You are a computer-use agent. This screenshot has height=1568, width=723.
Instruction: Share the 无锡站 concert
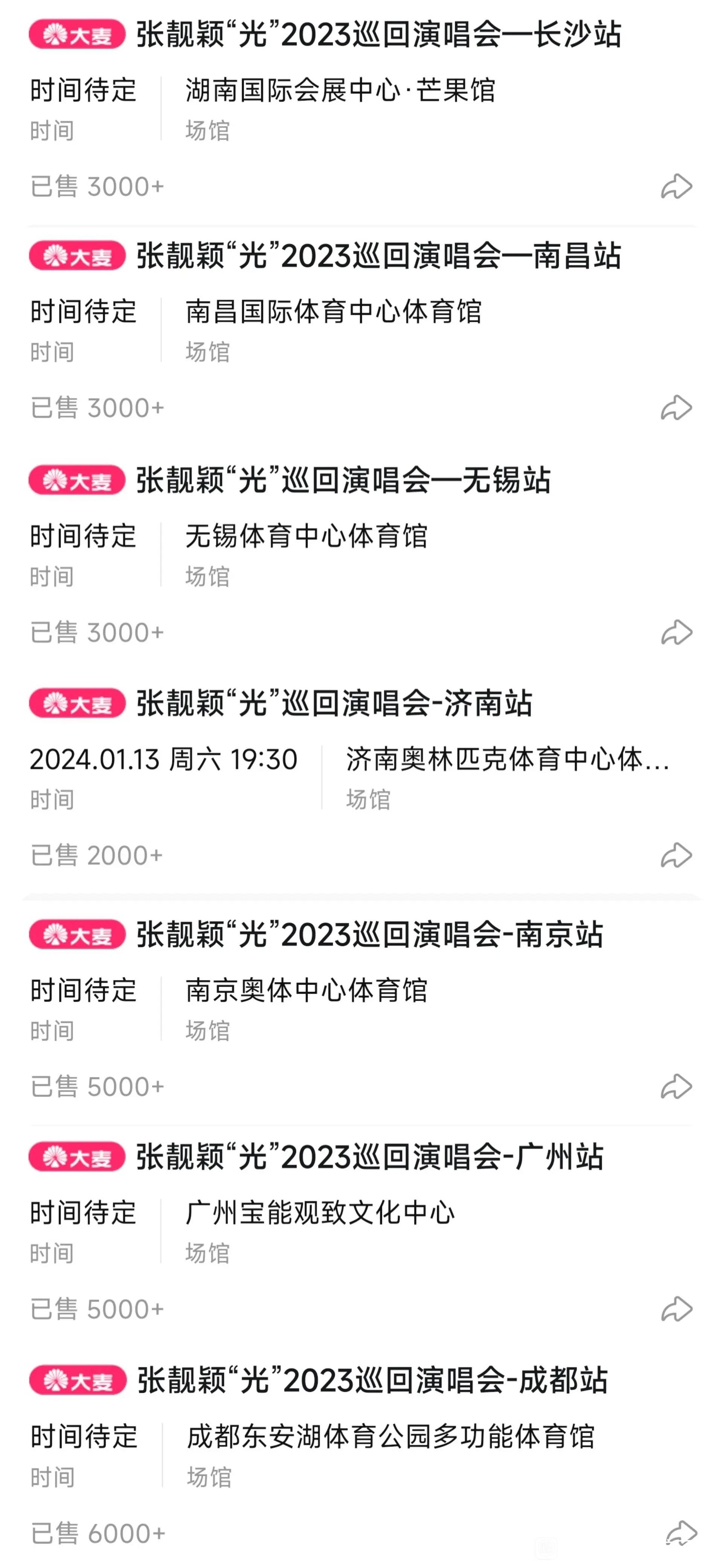(x=676, y=633)
